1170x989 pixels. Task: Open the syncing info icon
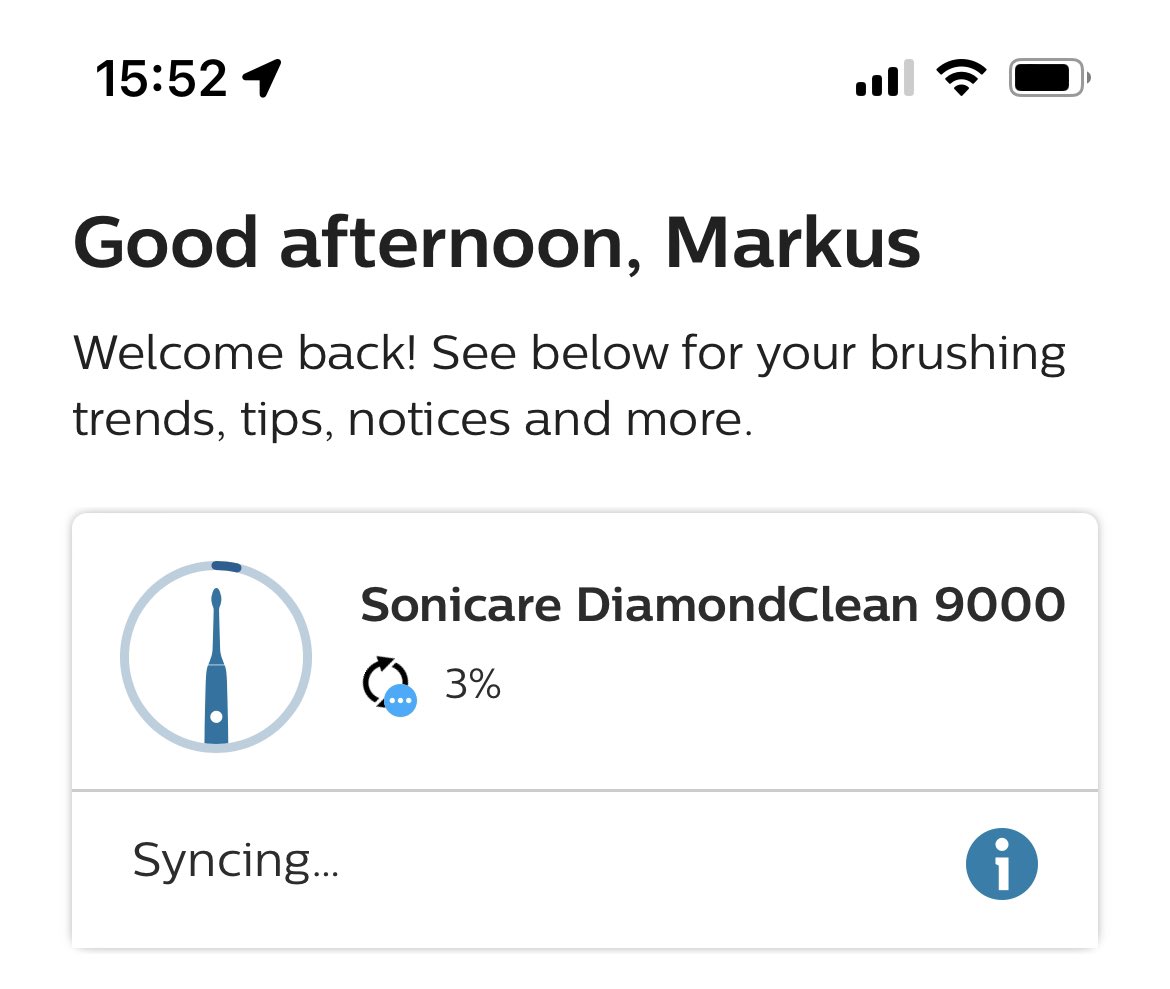tap(1001, 864)
